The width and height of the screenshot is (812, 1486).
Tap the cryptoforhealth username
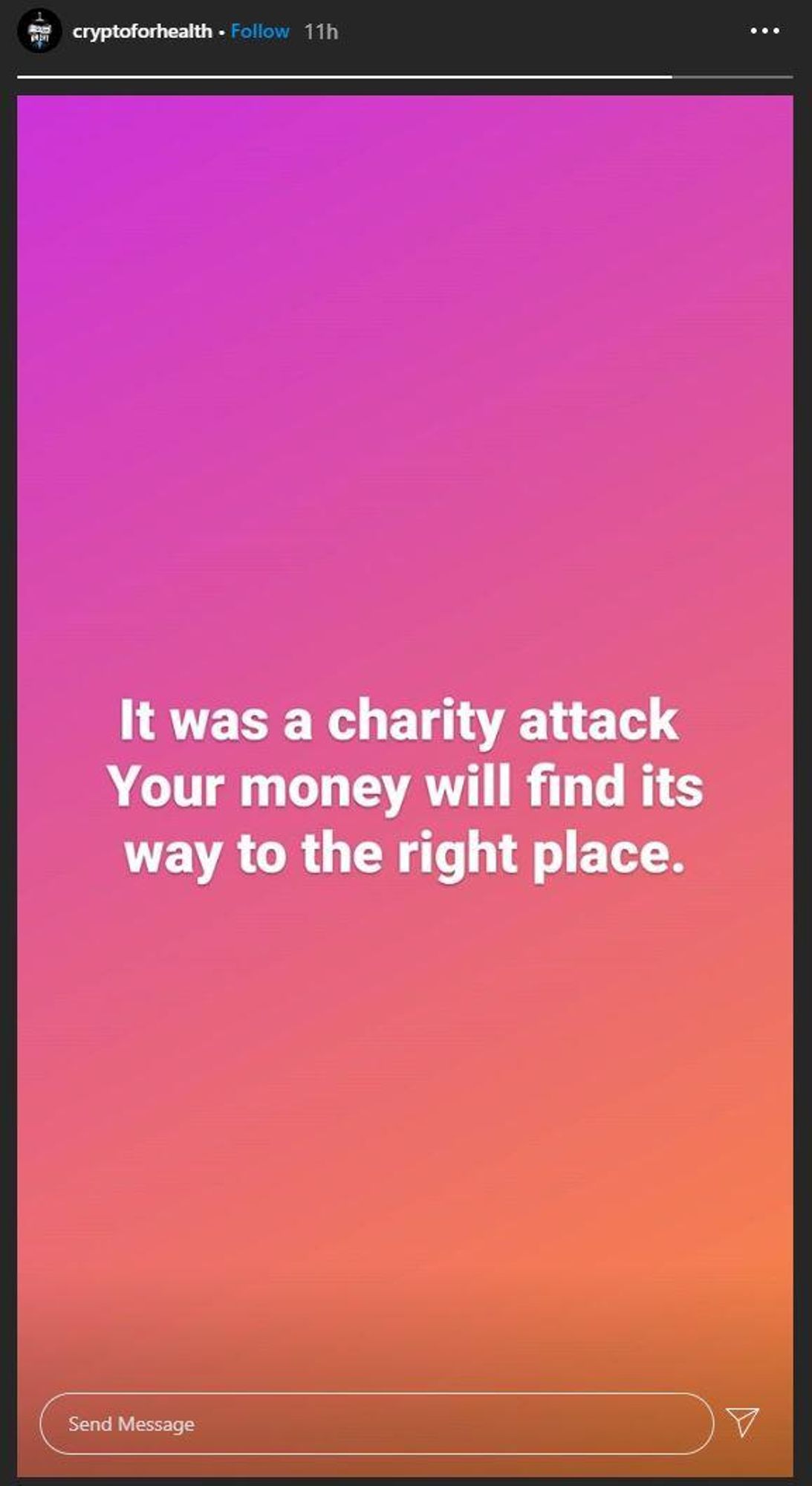click(142, 31)
